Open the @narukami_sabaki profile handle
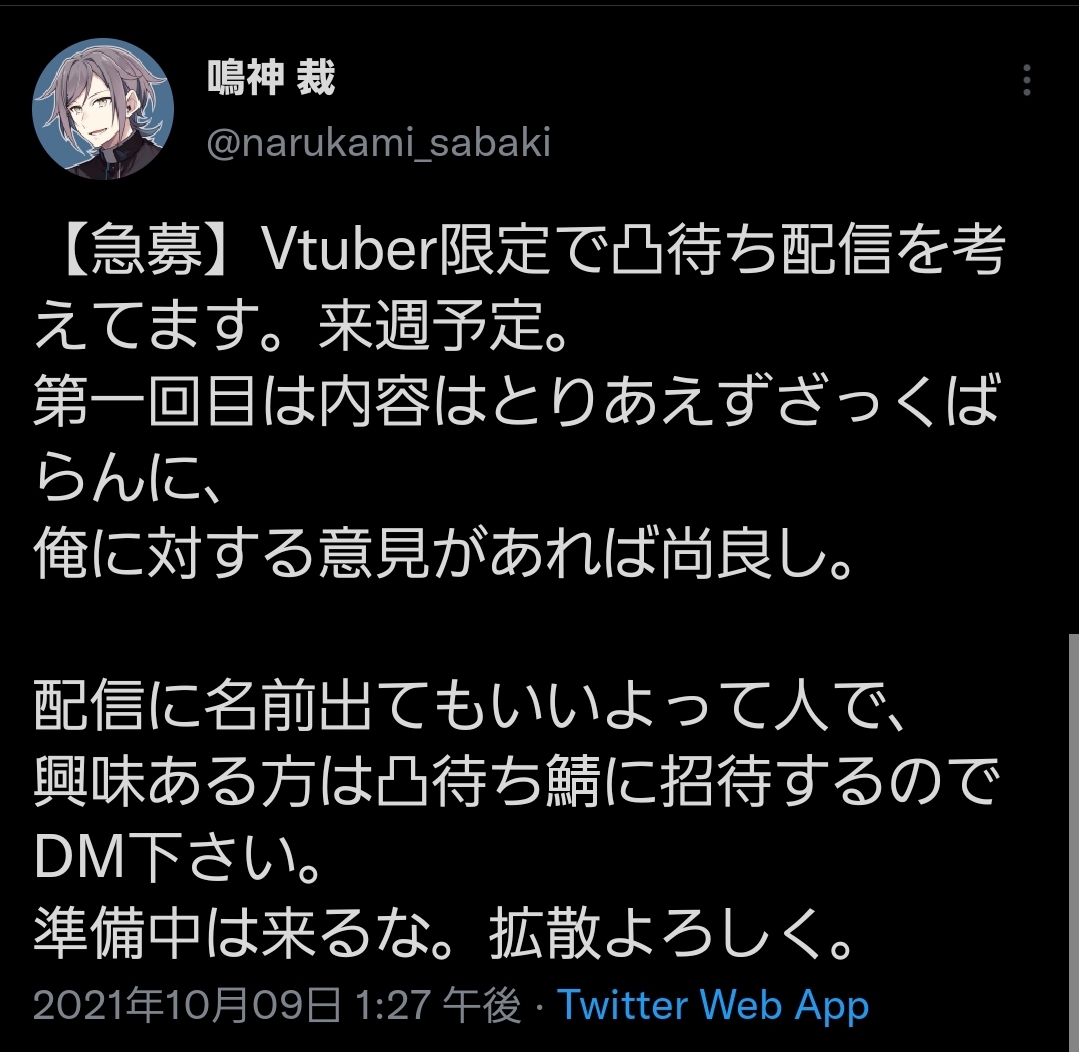The height and width of the screenshot is (1052, 1079). (x=378, y=142)
